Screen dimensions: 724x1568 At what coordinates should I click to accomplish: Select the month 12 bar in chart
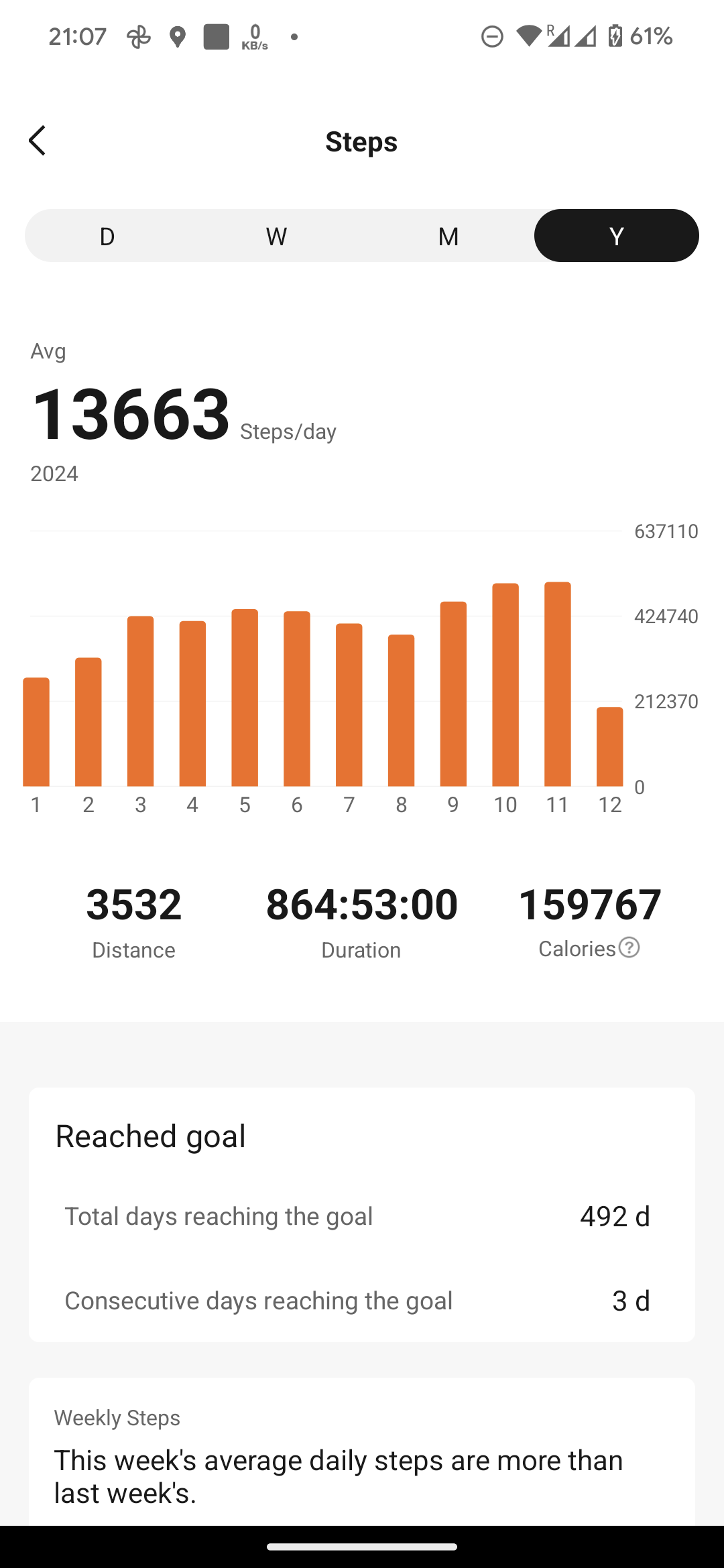pos(609,746)
